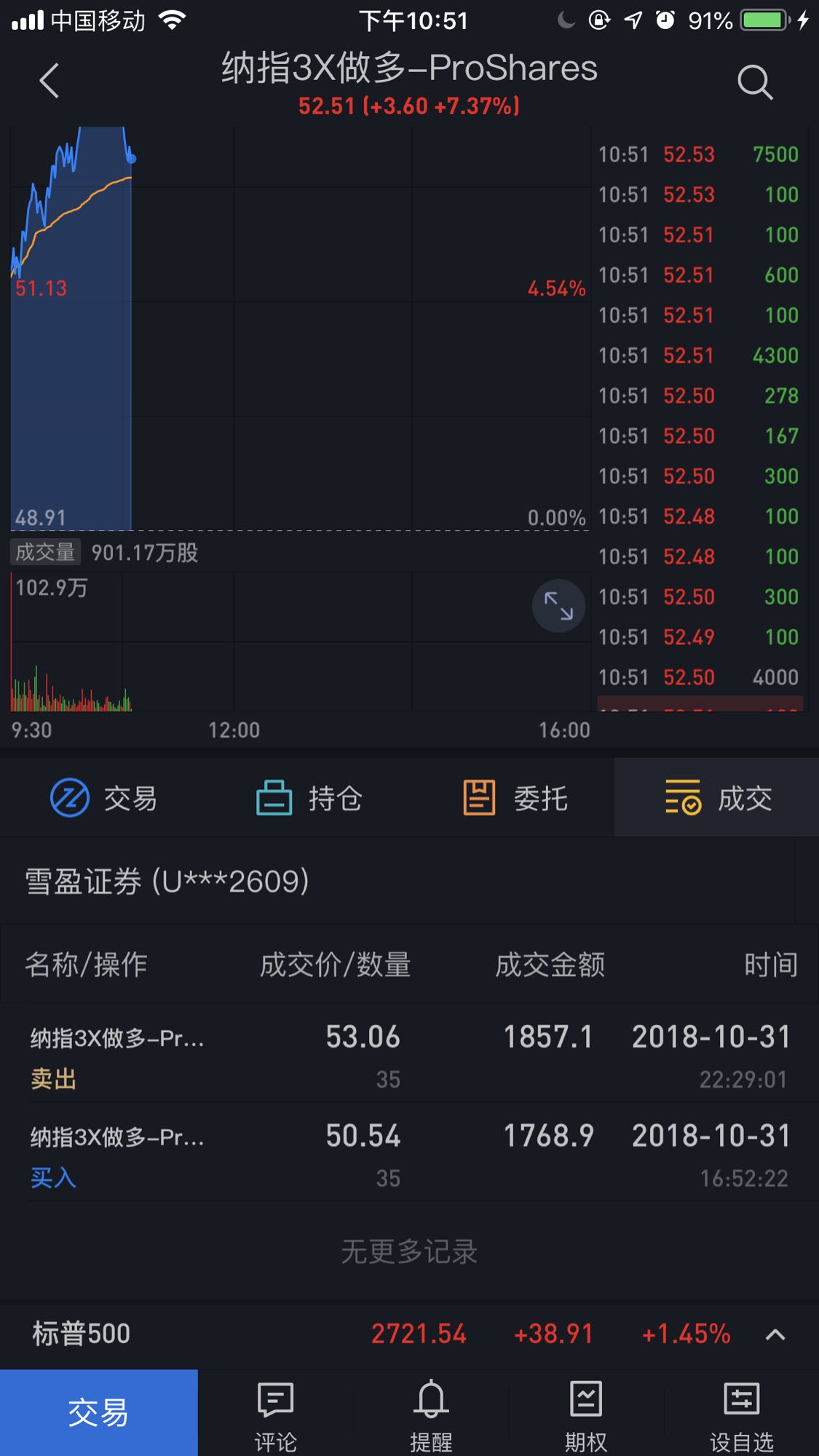This screenshot has height=1456, width=819.
Task: Expand the 标普500 index bar
Action: click(x=775, y=1334)
